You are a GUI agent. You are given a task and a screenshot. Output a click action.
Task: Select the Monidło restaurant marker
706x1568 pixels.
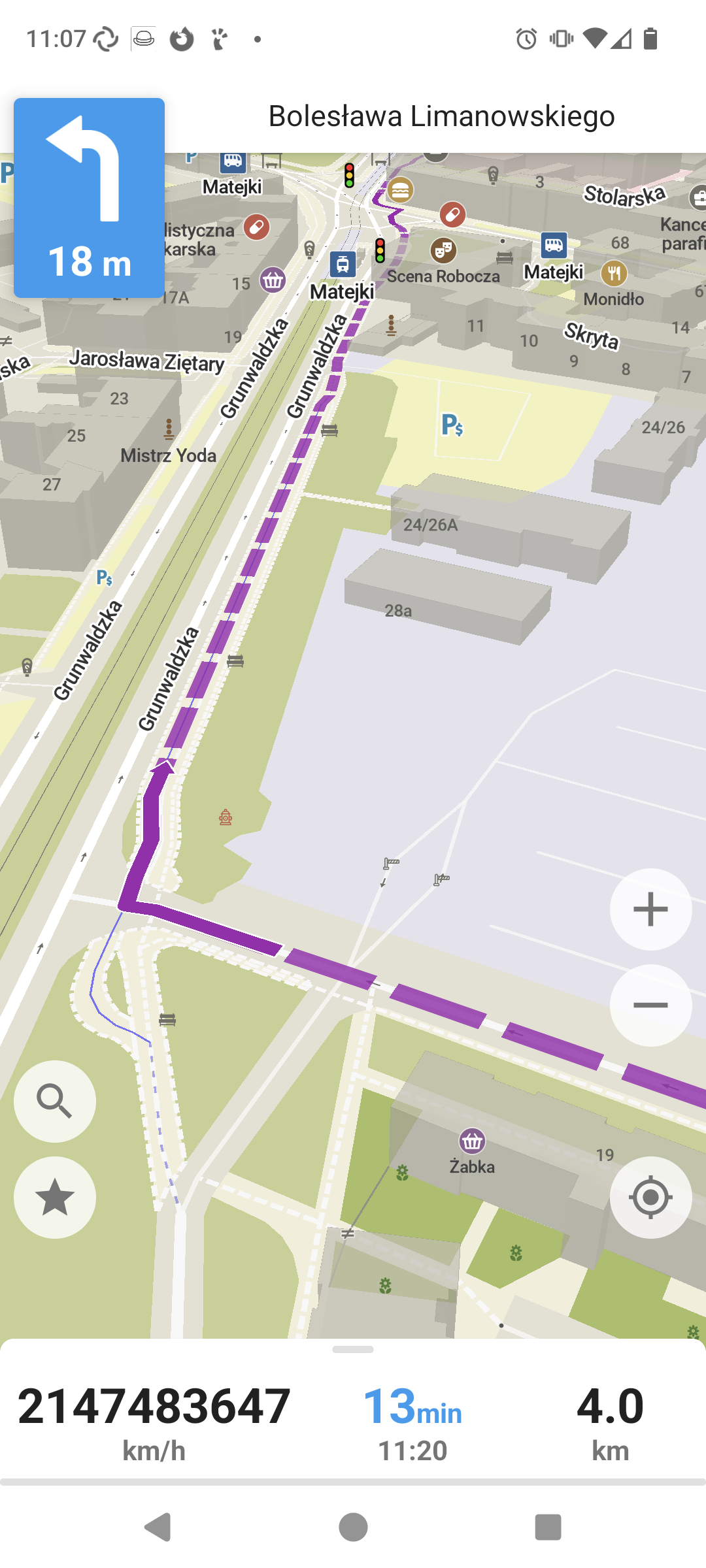point(614,273)
